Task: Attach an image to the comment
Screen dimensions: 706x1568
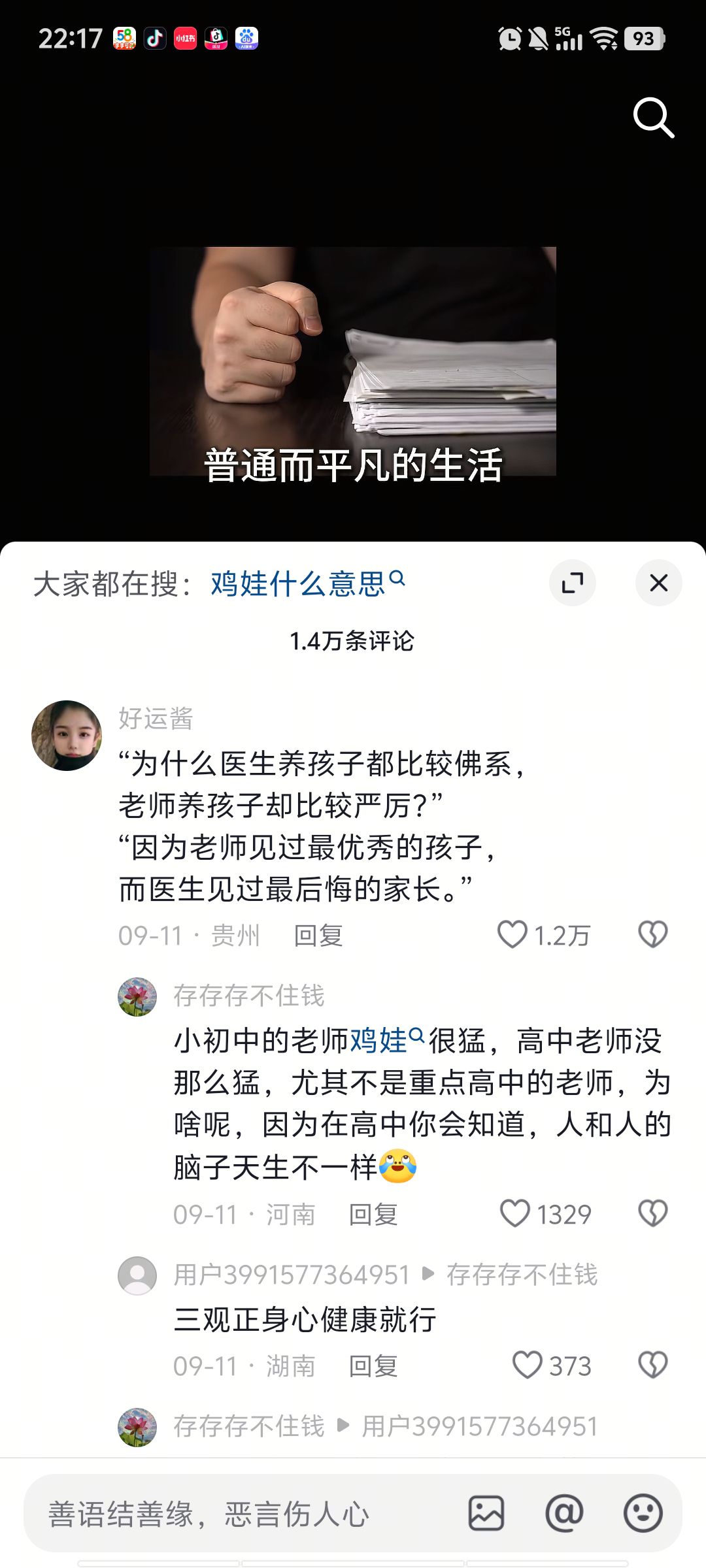Action: click(486, 1513)
